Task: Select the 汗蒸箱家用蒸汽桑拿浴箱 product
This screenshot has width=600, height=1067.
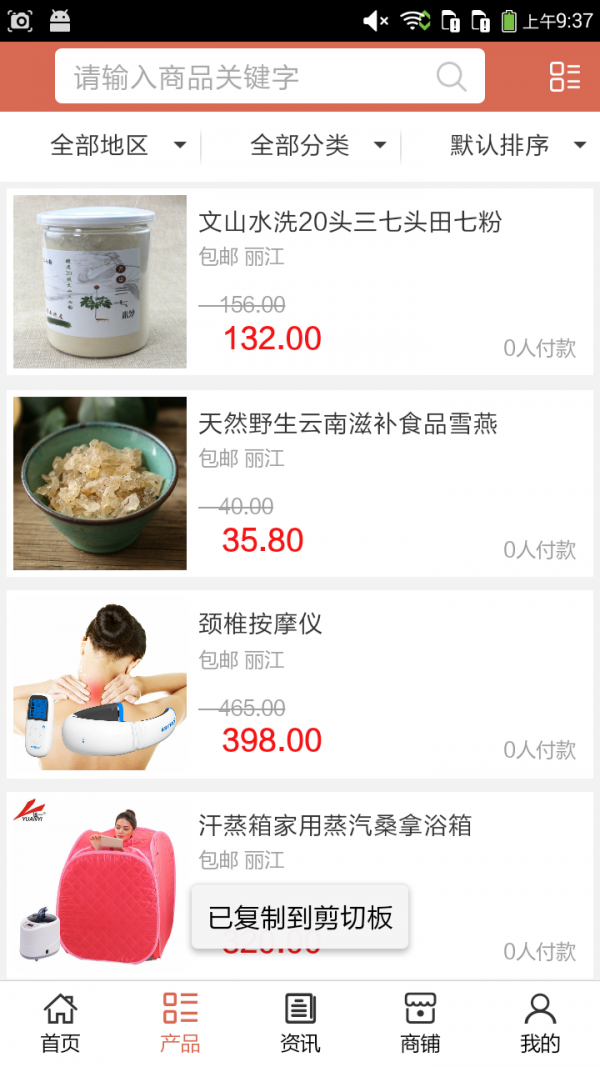Action: [x=335, y=826]
